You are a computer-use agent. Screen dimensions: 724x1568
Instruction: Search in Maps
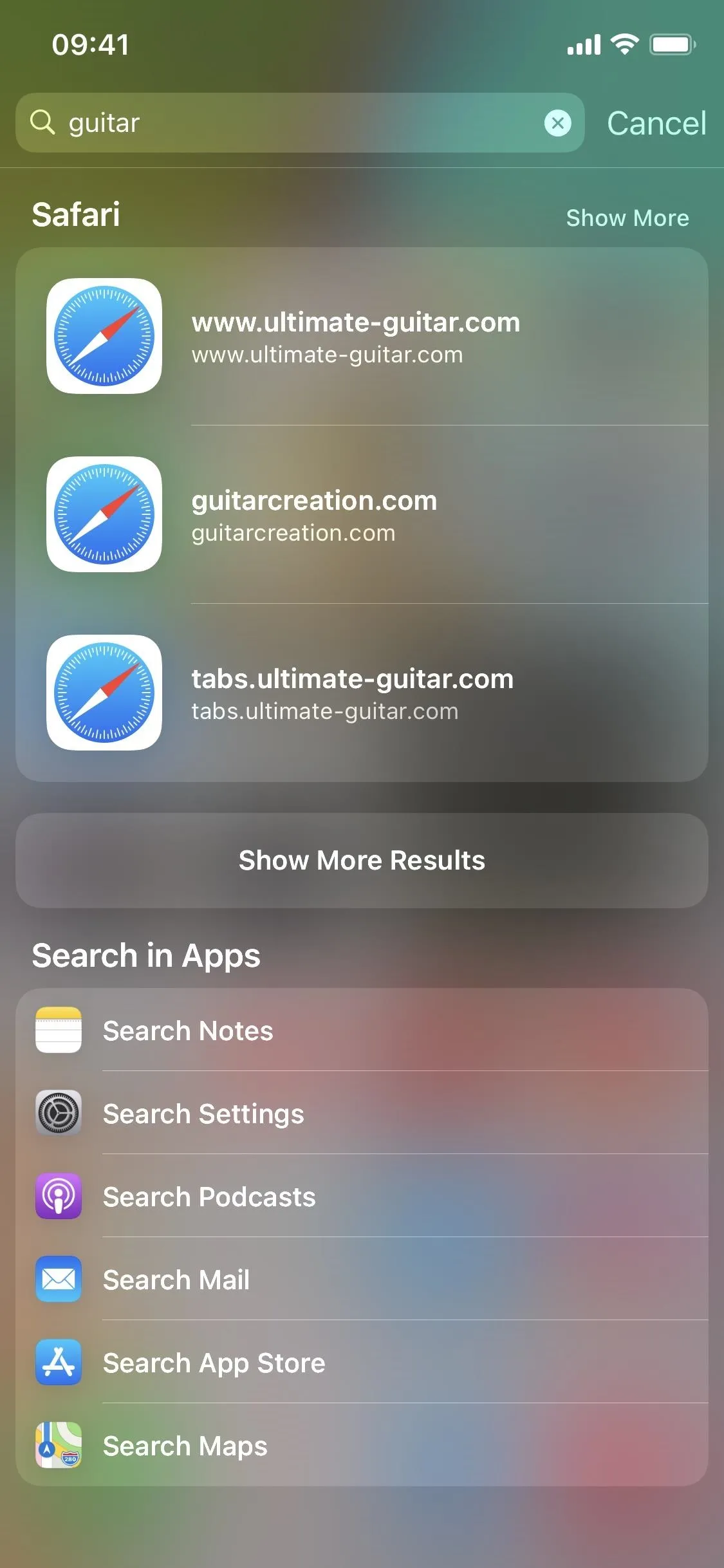pos(362,1445)
